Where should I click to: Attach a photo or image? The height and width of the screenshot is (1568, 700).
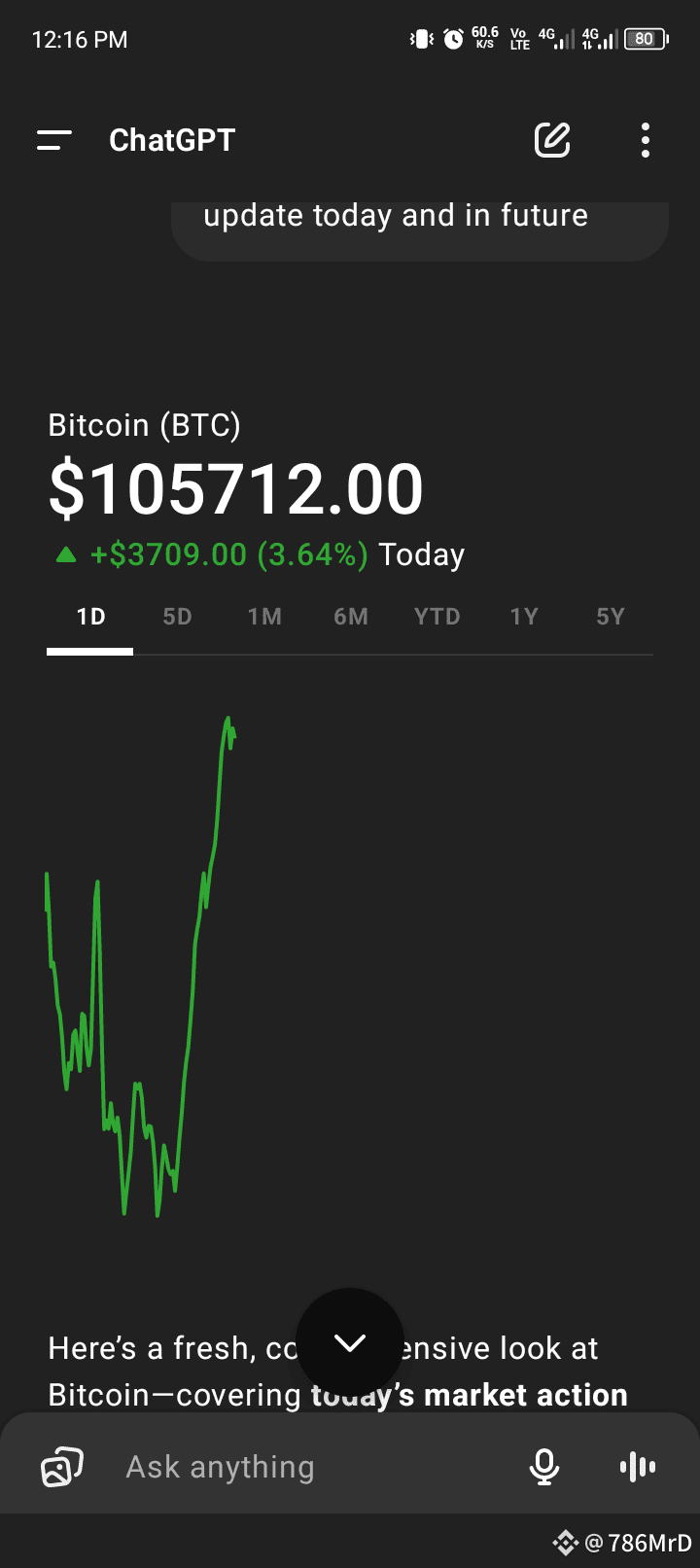point(61,1467)
